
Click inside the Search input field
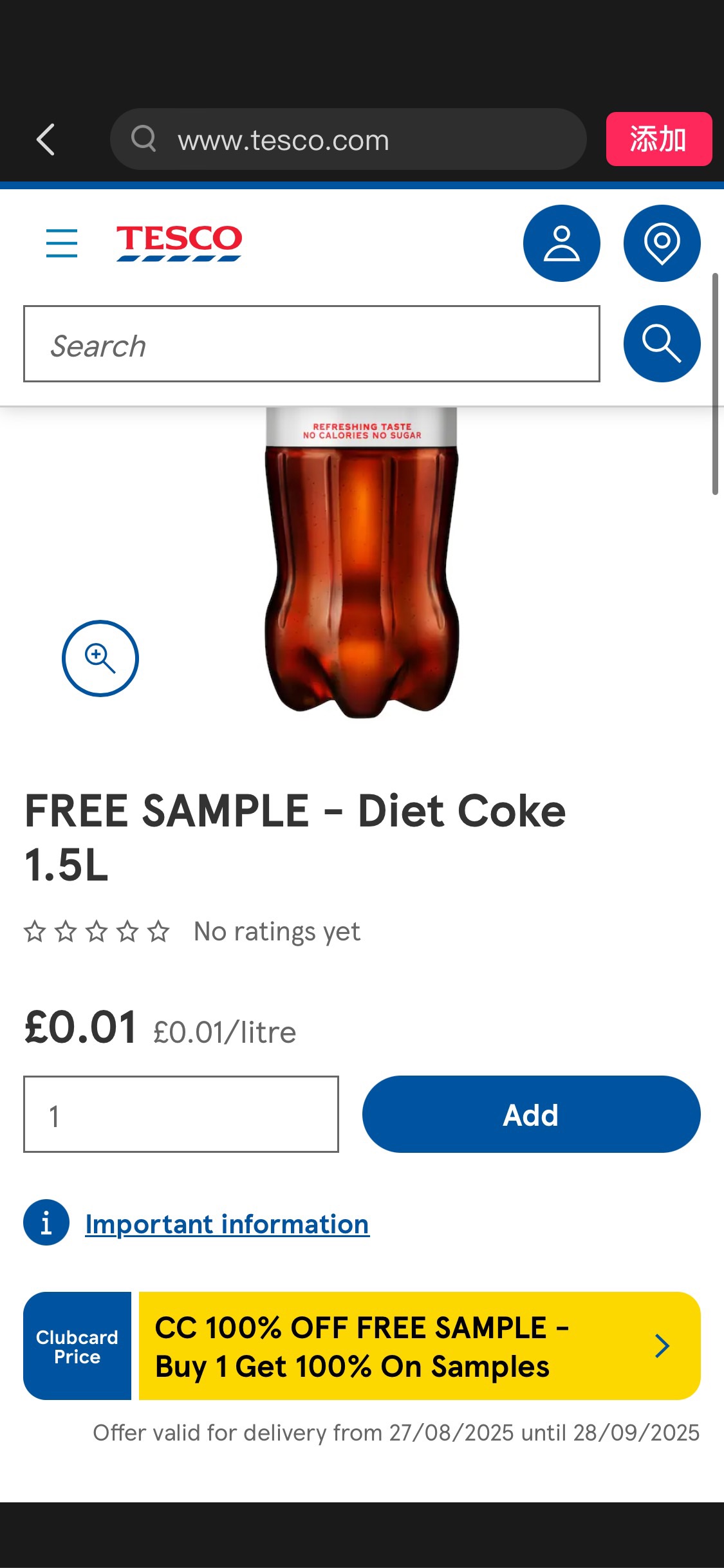click(311, 344)
